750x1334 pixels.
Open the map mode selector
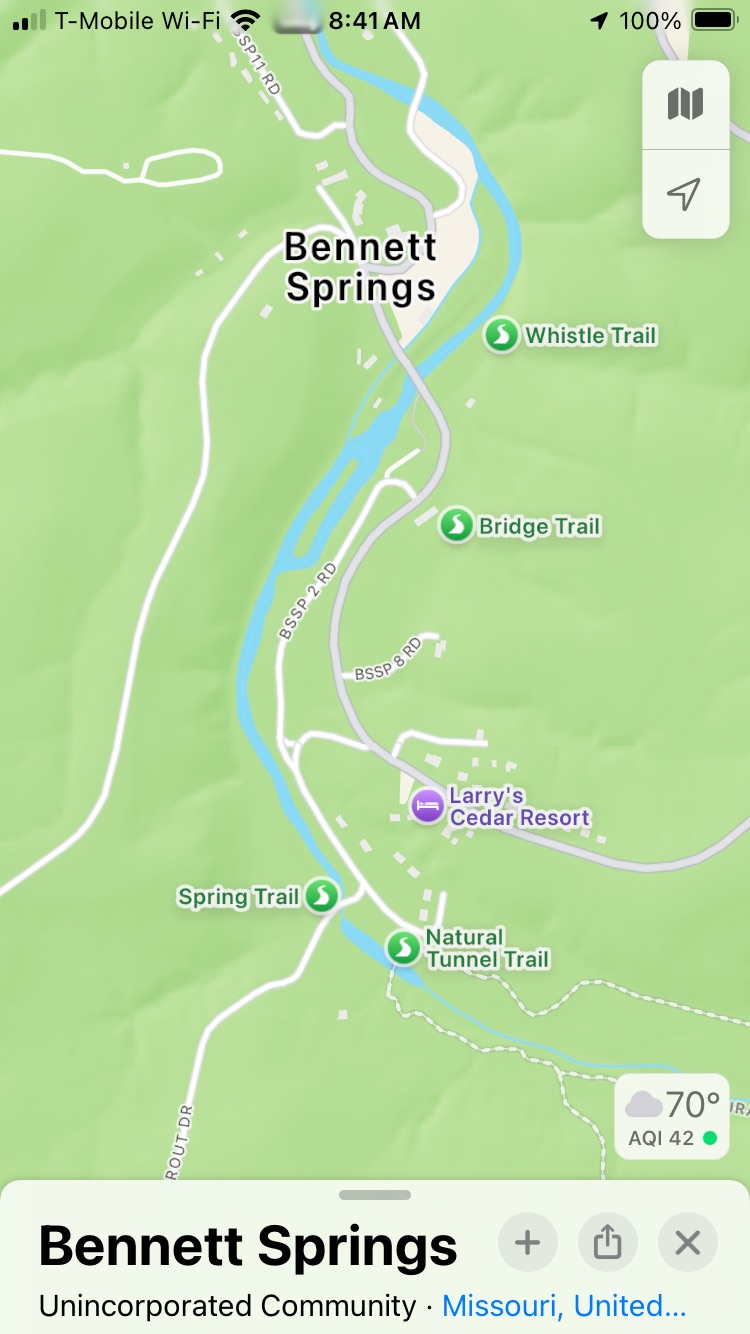[686, 104]
